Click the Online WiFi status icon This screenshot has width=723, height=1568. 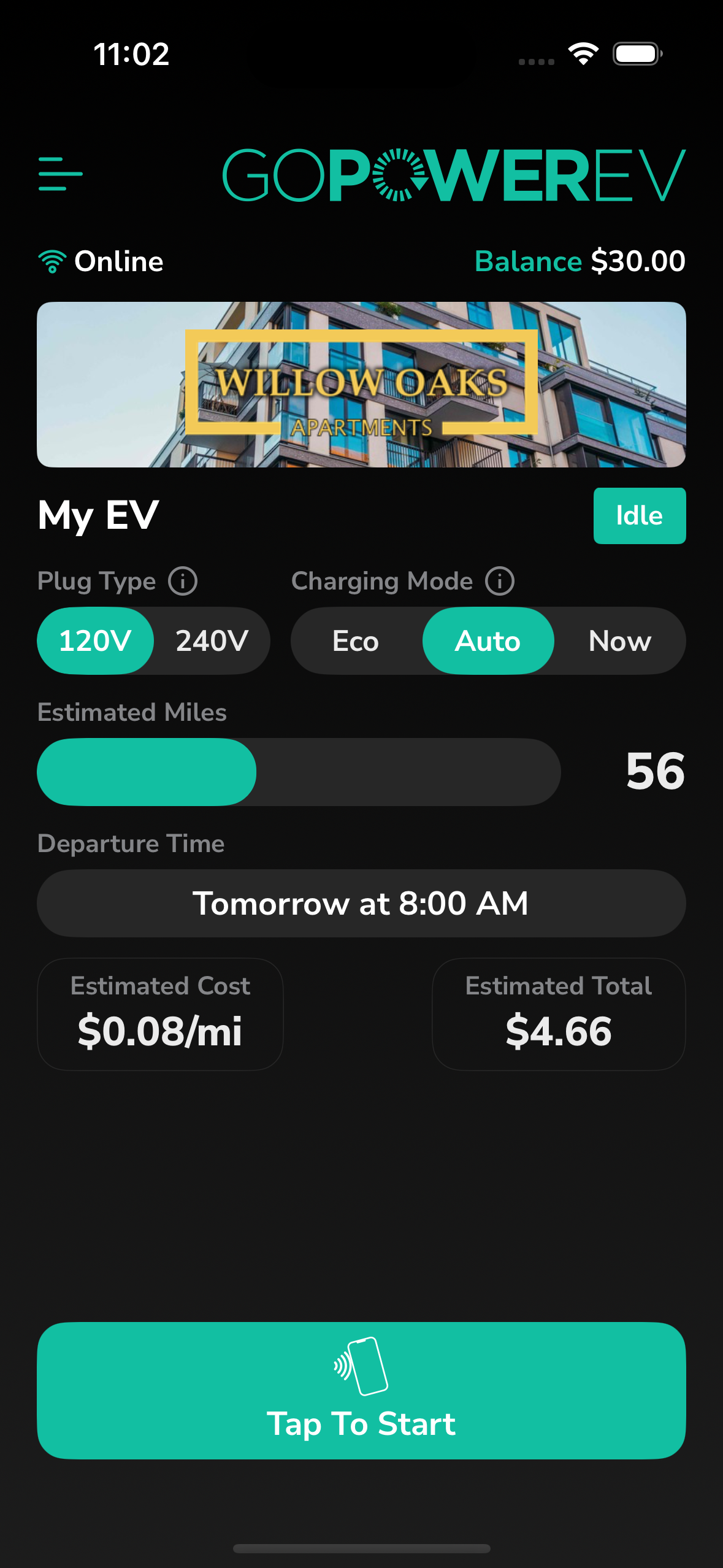click(52, 260)
